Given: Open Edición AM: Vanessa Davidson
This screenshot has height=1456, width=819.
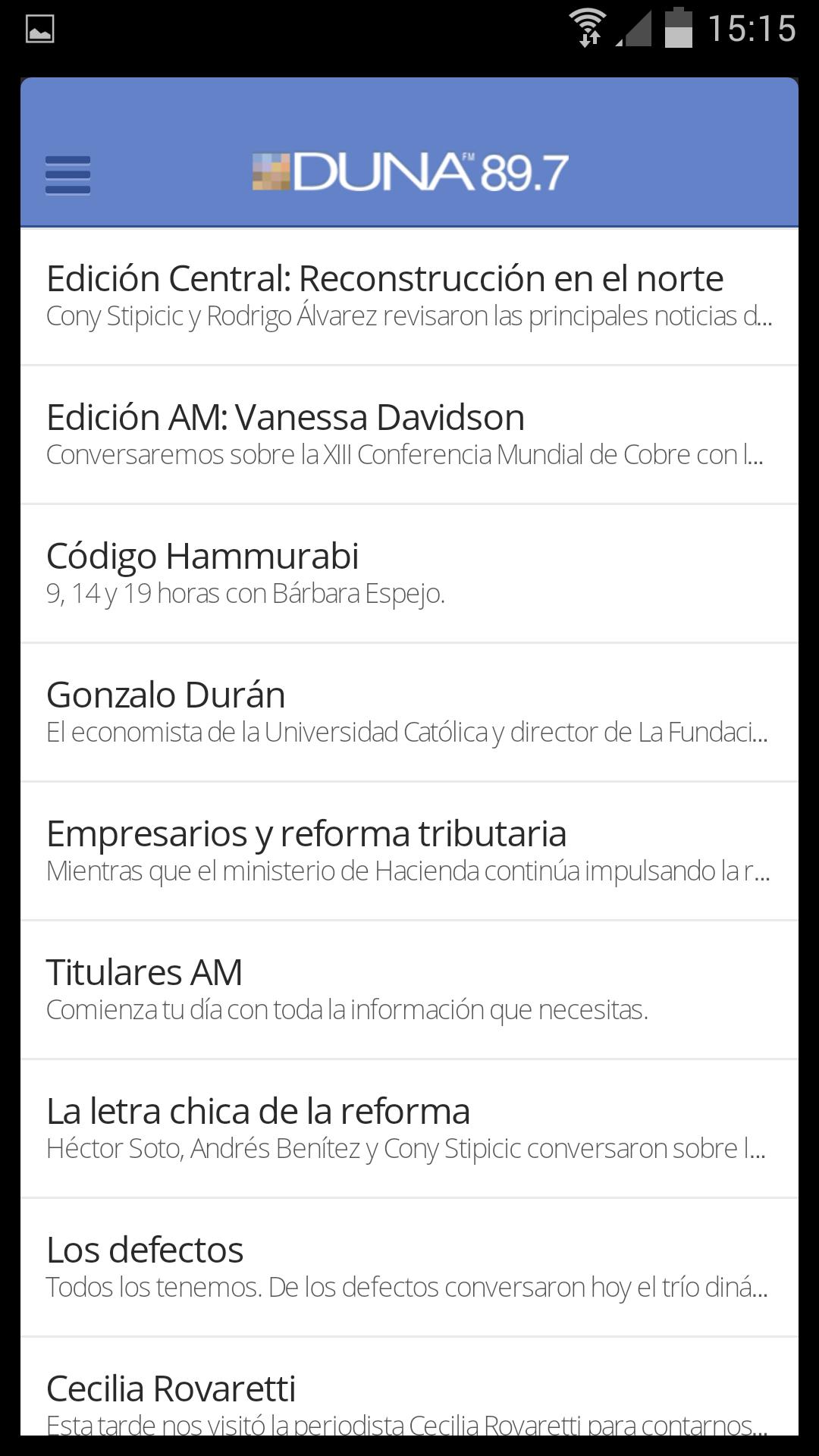Looking at the screenshot, I should point(409,435).
